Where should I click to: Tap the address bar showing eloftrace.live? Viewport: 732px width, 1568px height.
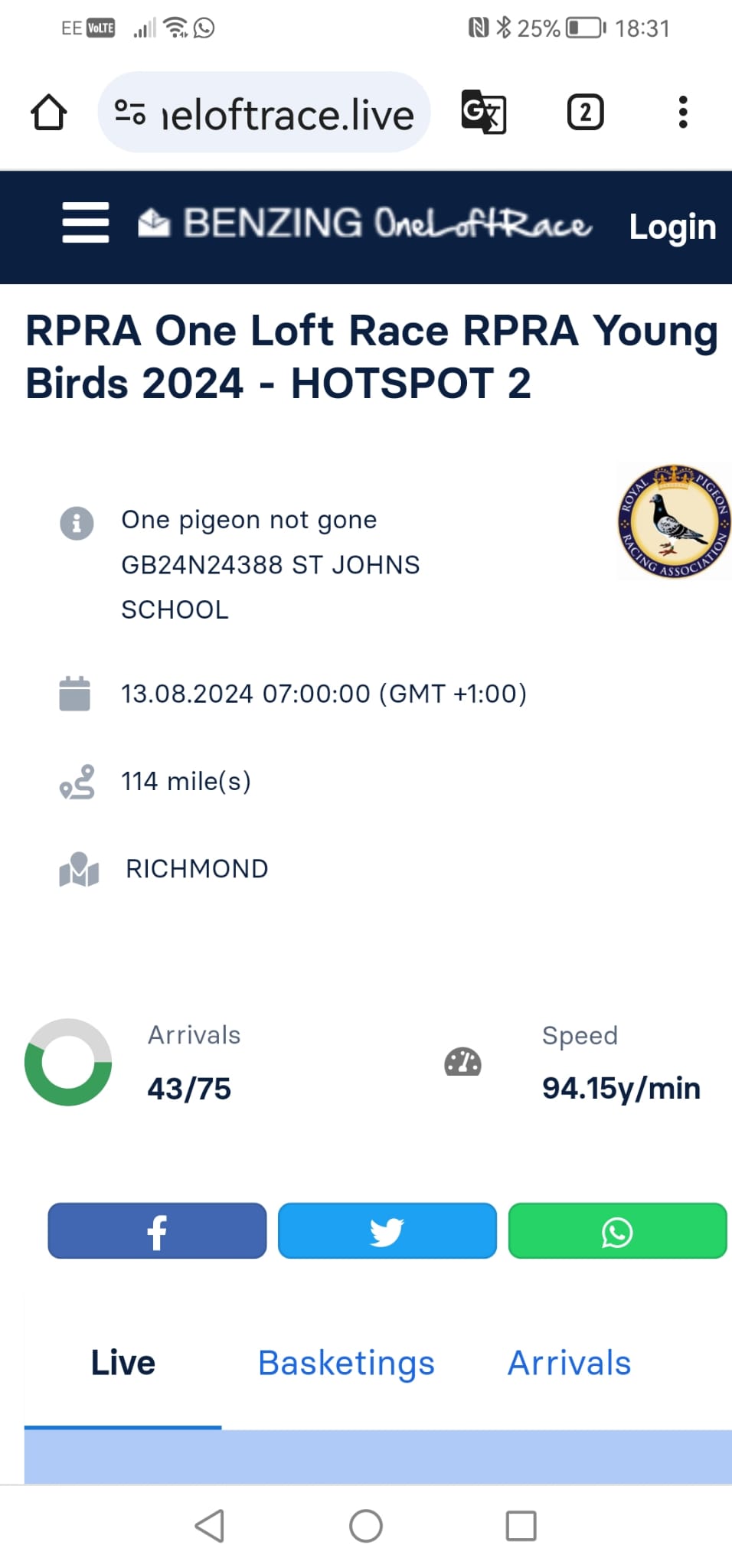tap(264, 113)
